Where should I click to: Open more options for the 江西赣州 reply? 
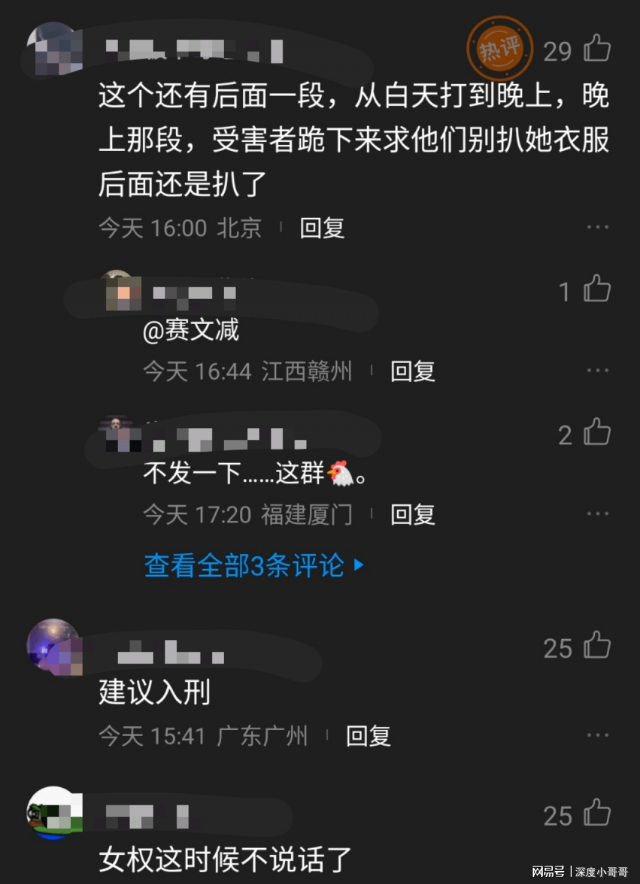click(x=597, y=372)
